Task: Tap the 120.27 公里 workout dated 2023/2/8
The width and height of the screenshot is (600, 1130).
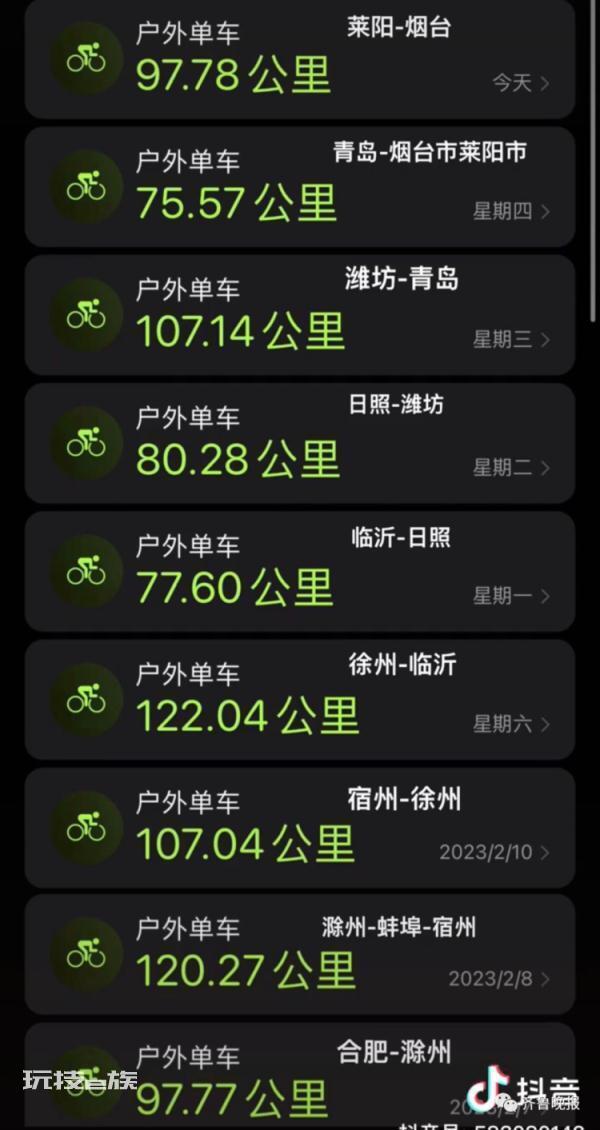Action: 300,955
